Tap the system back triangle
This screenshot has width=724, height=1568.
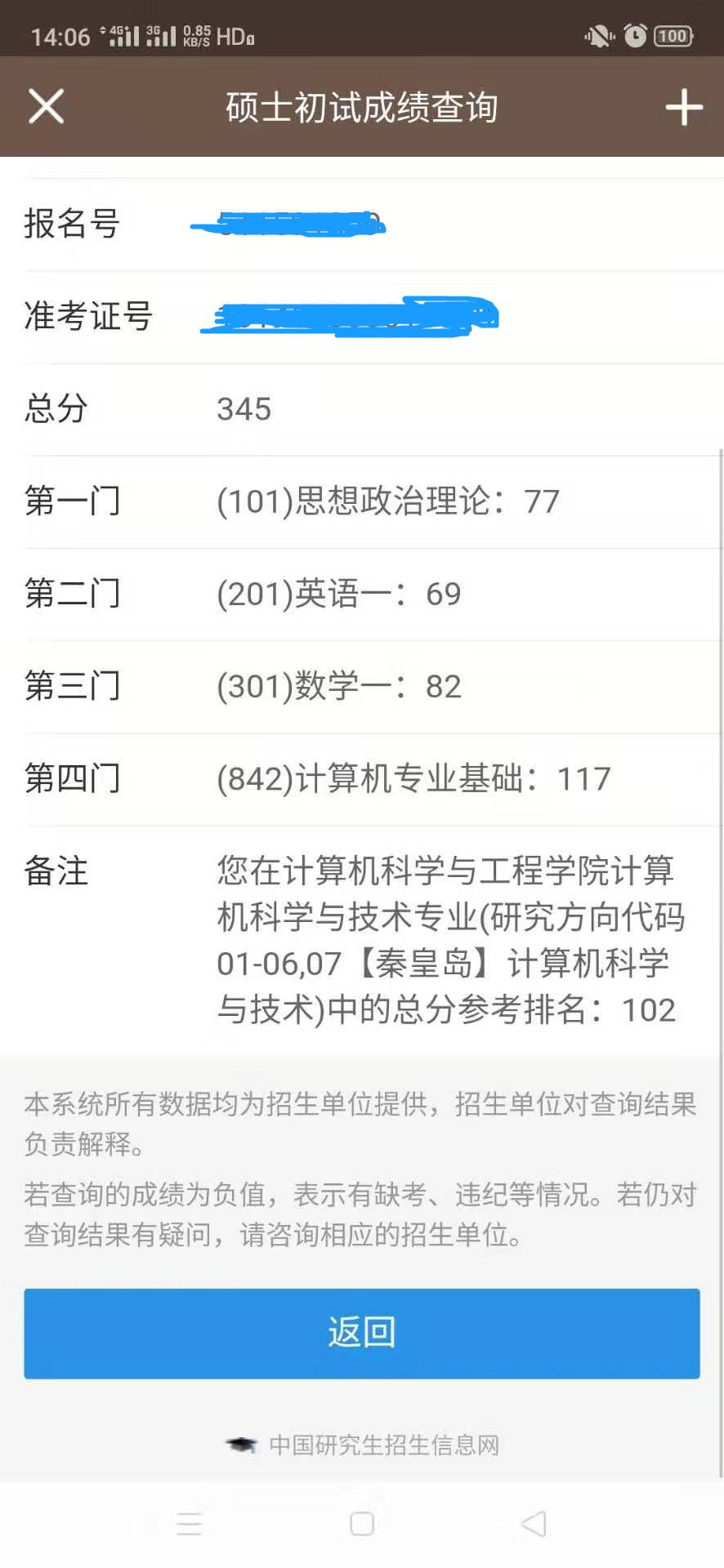click(534, 1524)
